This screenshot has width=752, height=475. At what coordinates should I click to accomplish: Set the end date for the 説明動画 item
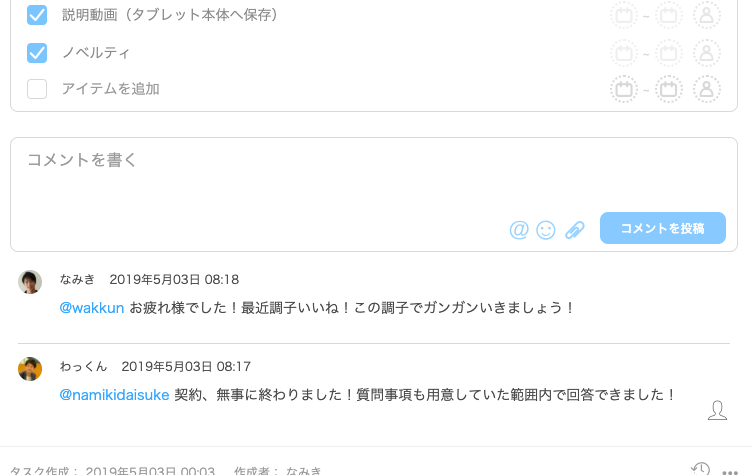click(669, 15)
